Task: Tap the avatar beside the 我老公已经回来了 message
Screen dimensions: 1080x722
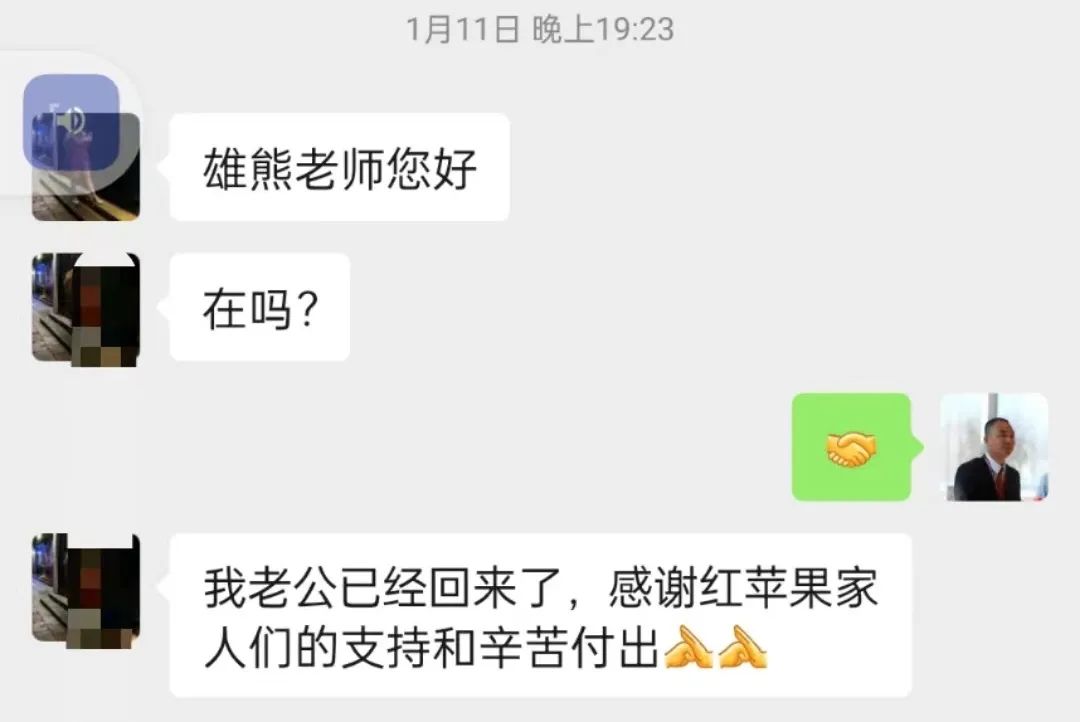Action: tap(85, 588)
